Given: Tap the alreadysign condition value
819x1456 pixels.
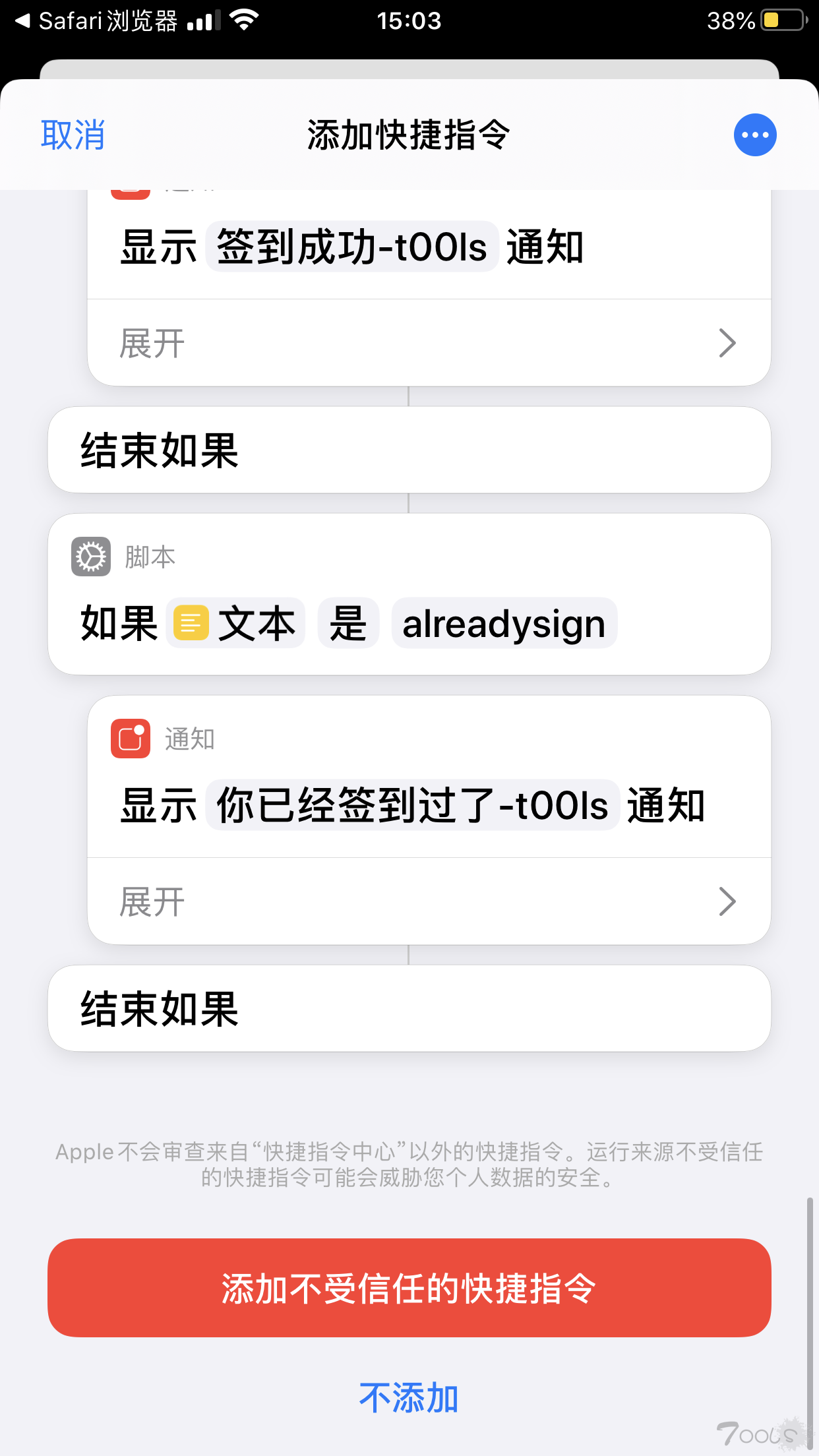Looking at the screenshot, I should tap(504, 624).
